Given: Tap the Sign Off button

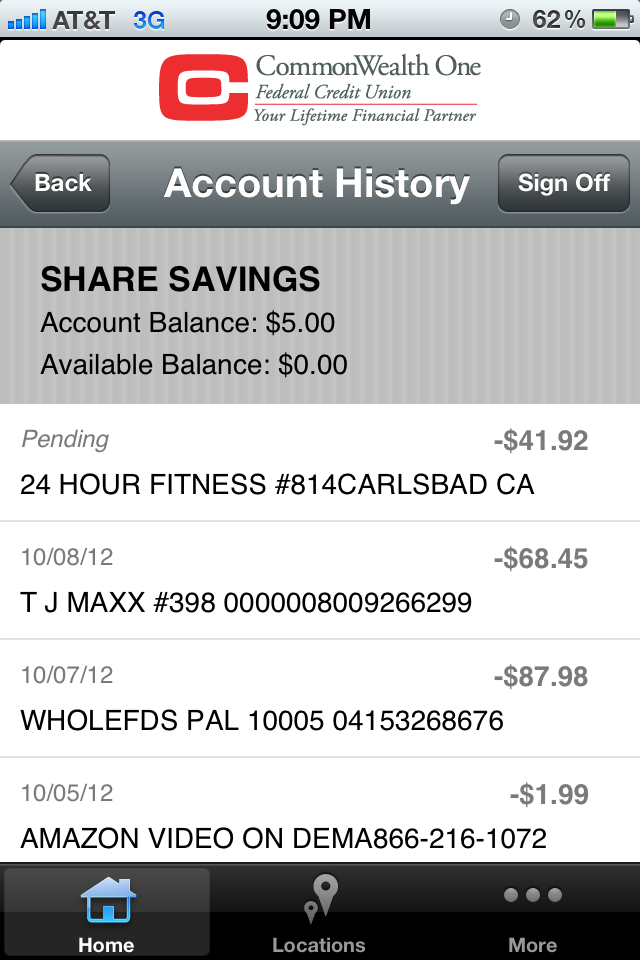Looking at the screenshot, I should click(563, 184).
